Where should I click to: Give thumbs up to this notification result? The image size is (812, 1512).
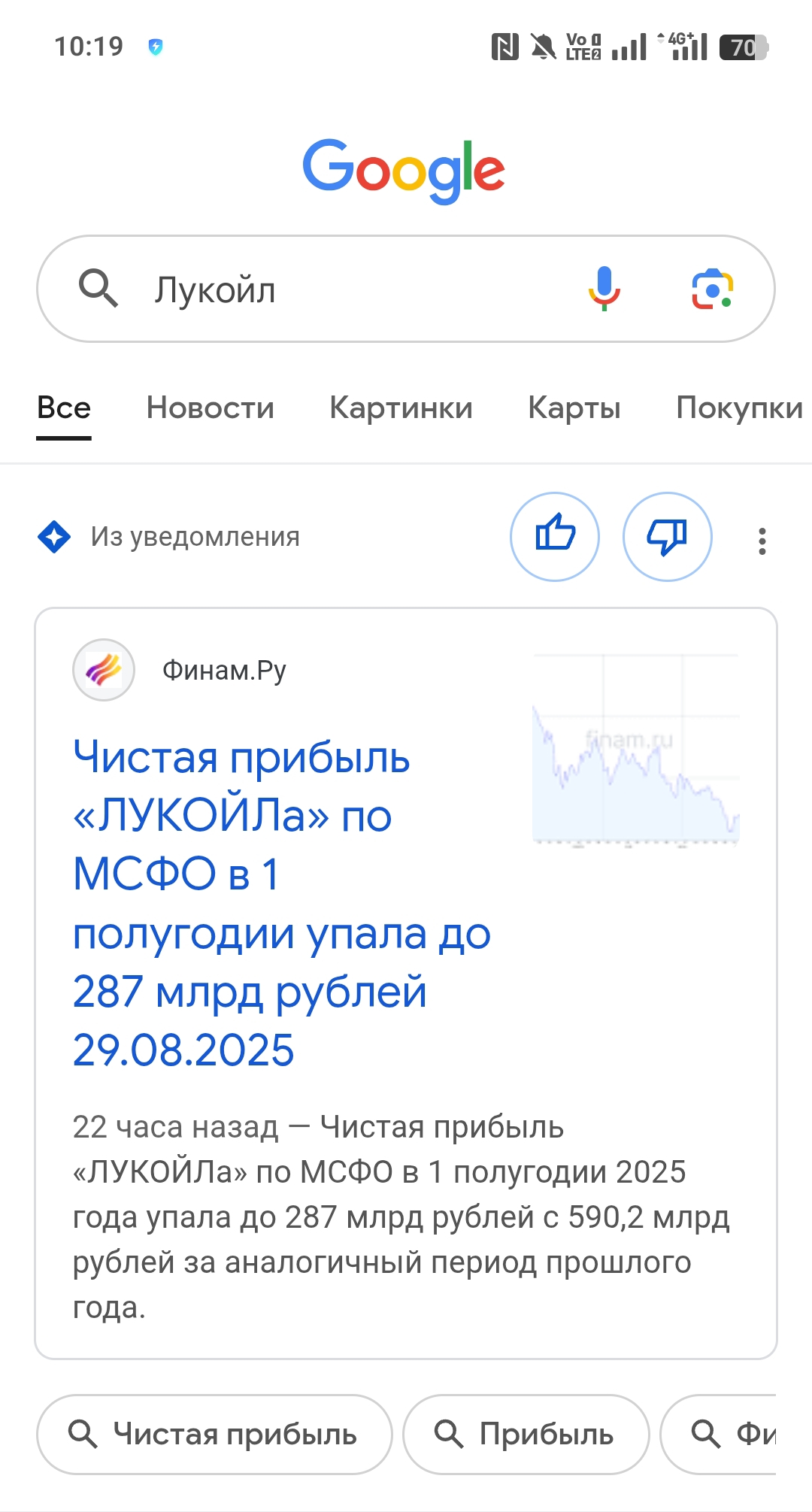pos(555,537)
